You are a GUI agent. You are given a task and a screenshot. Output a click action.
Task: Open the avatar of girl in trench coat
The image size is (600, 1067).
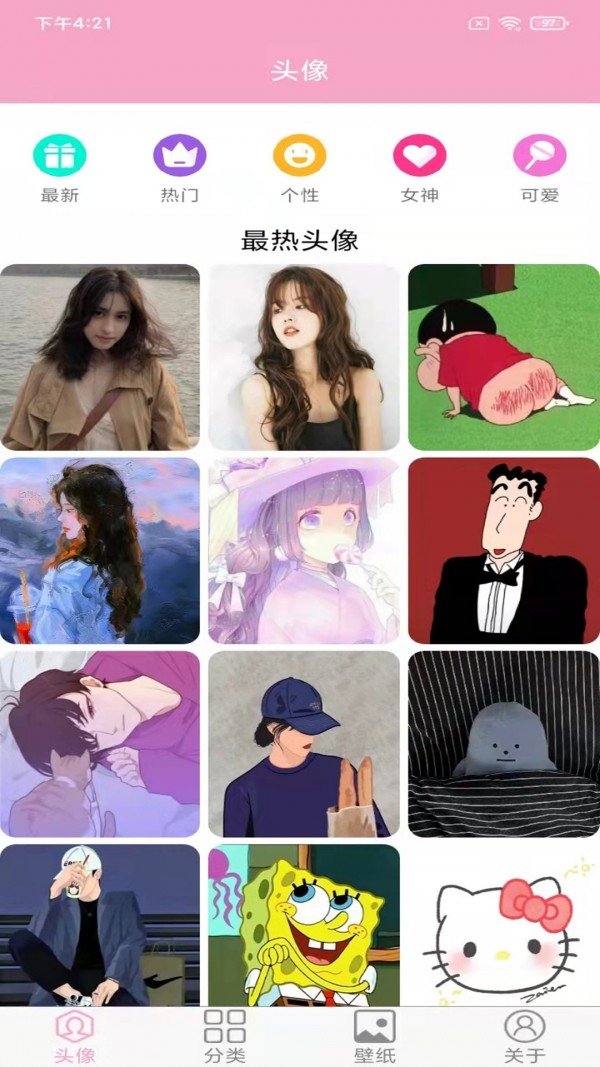(100, 357)
